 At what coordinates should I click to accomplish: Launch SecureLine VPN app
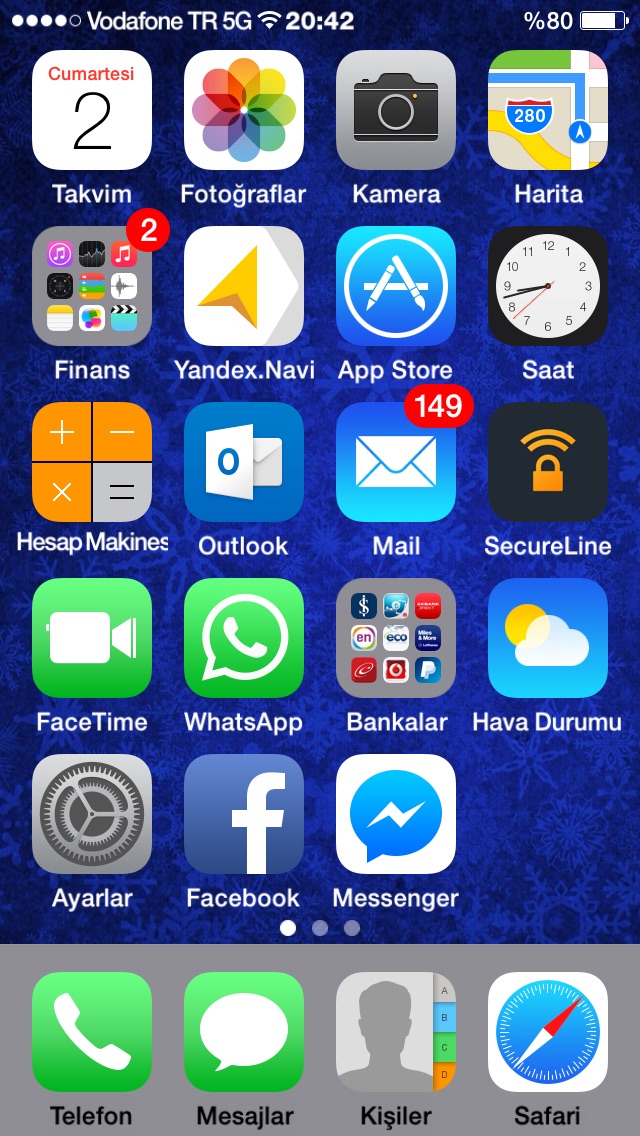548,462
